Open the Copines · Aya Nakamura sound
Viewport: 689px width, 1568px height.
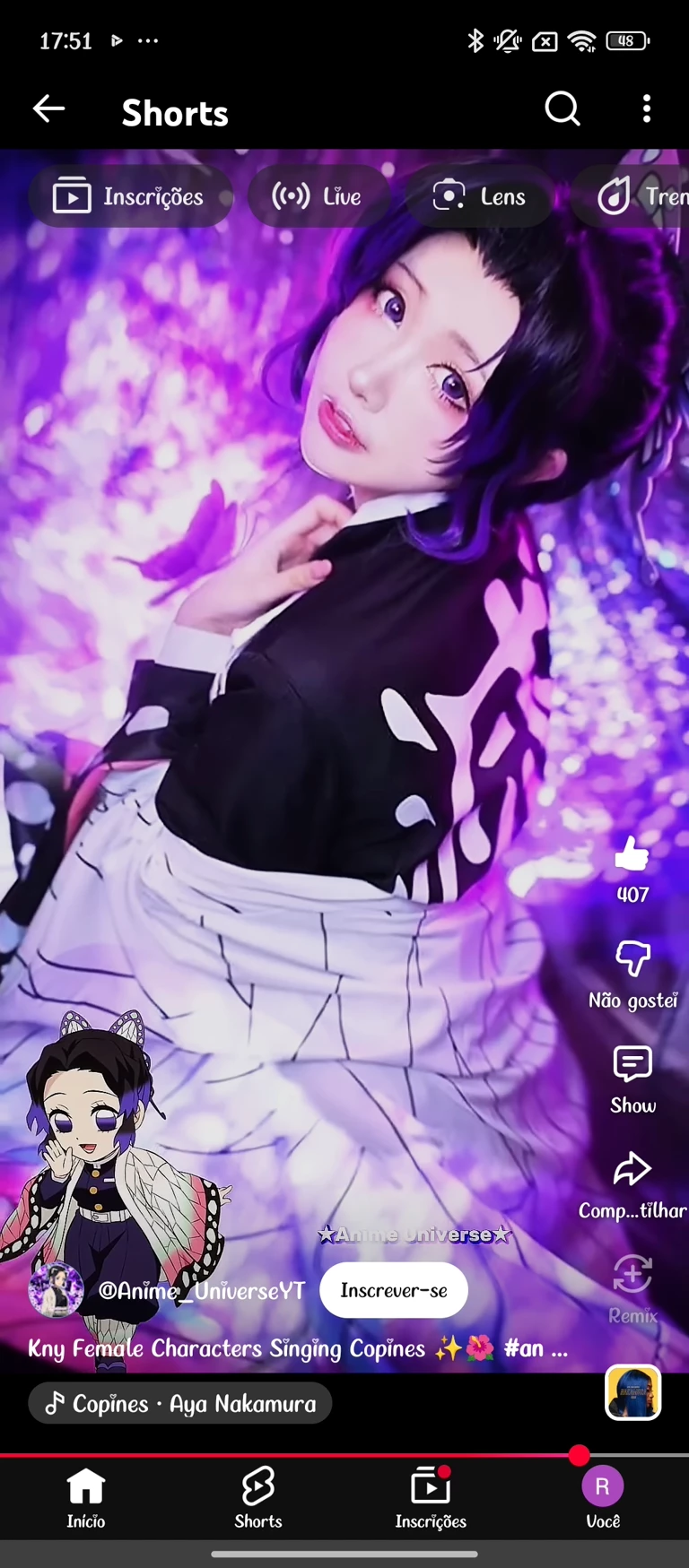[180, 1403]
